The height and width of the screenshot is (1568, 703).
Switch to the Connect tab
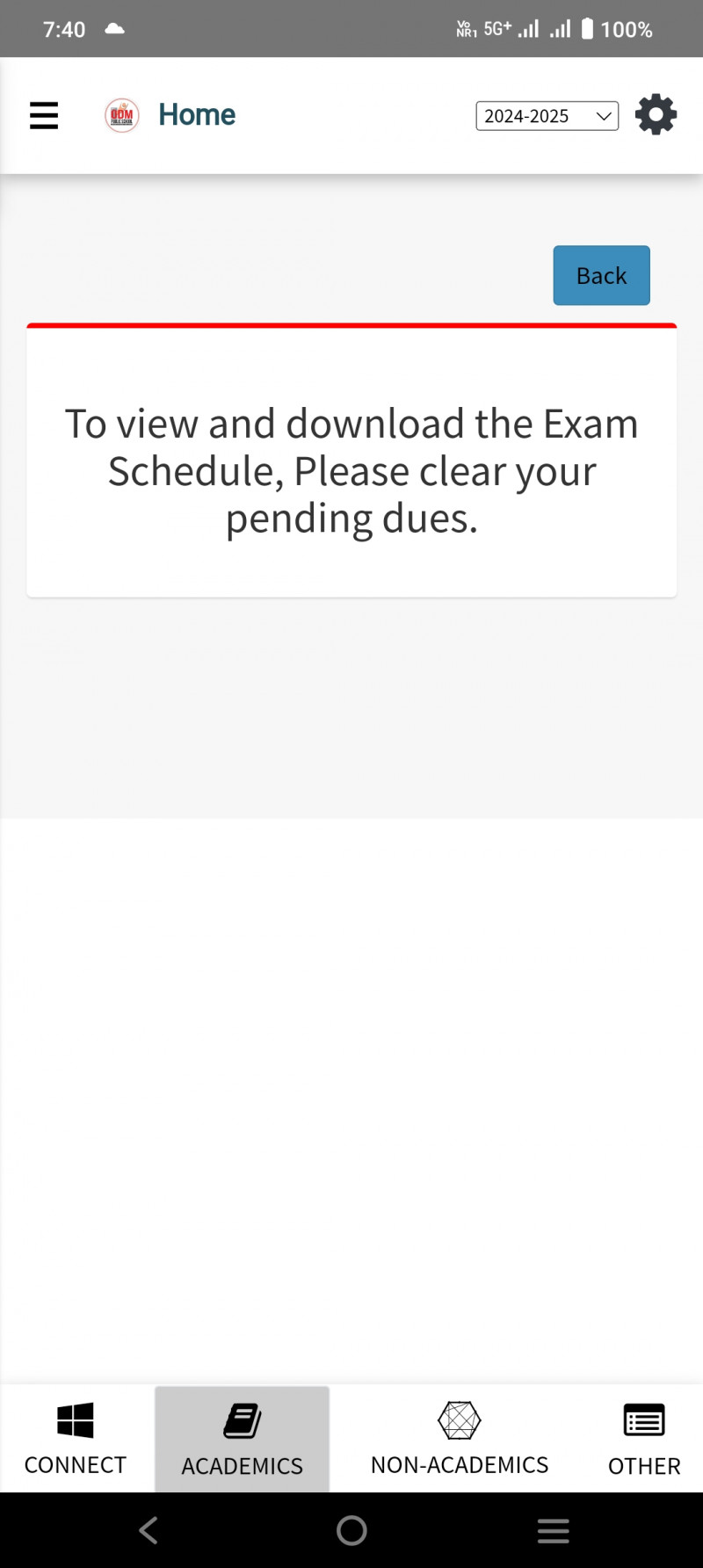(x=76, y=1439)
